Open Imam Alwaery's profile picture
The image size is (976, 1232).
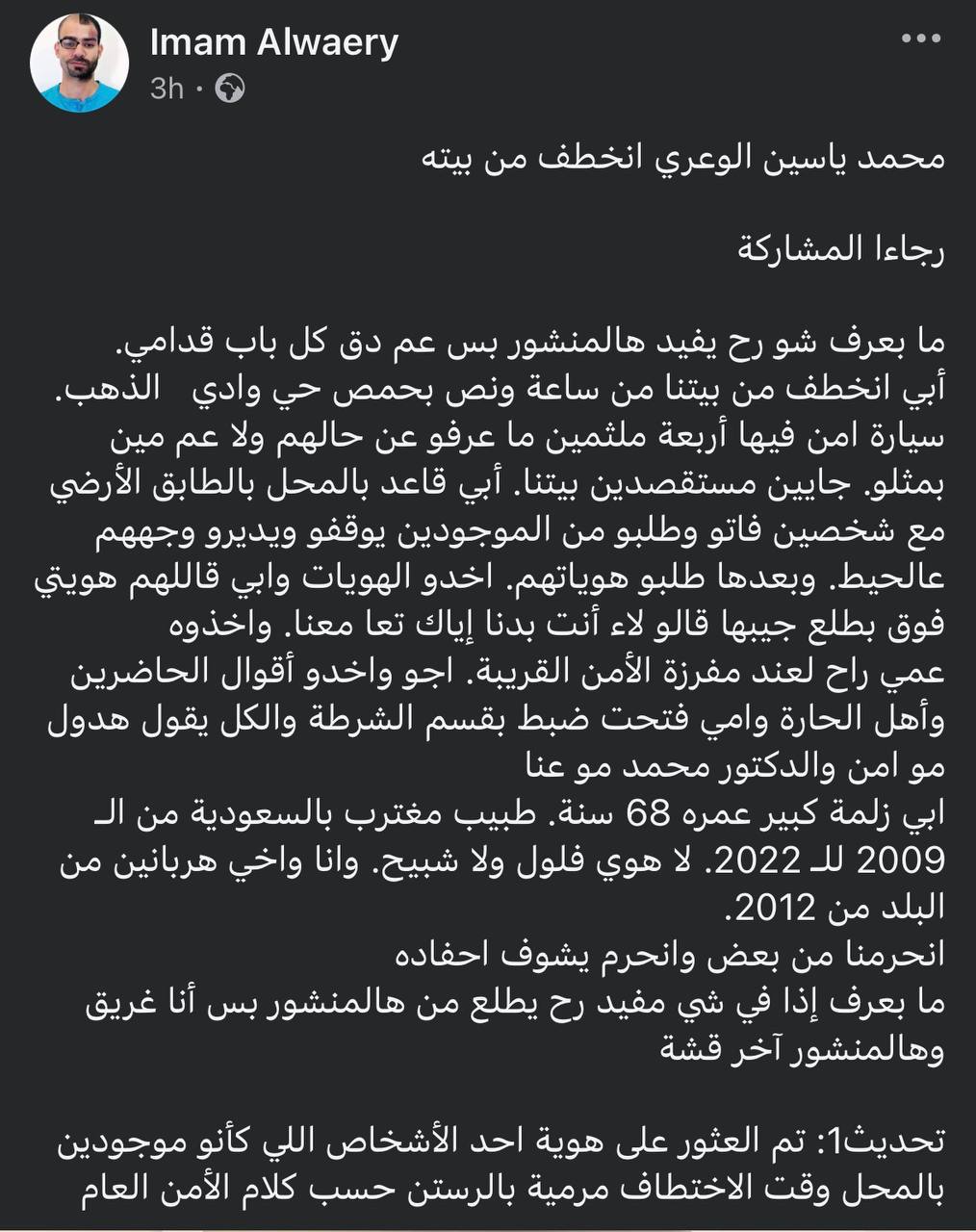point(80,64)
